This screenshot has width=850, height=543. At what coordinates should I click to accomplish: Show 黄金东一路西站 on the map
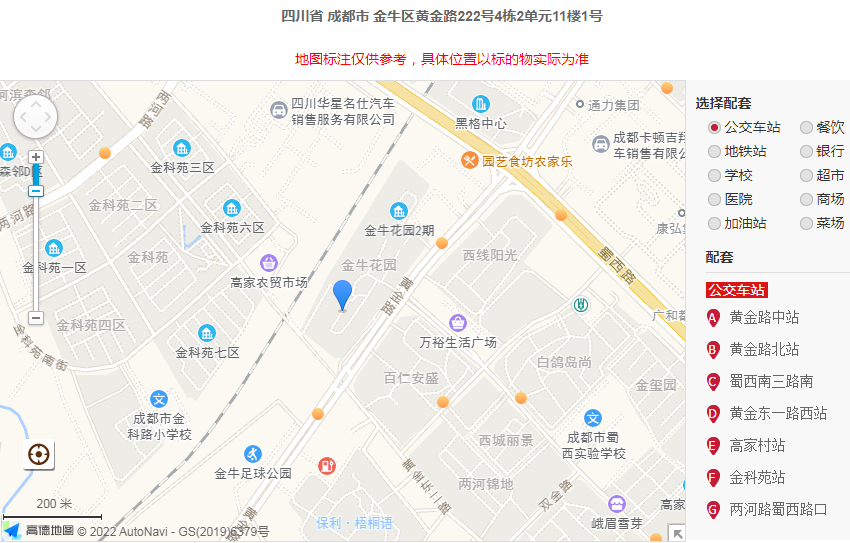[x=777, y=414]
